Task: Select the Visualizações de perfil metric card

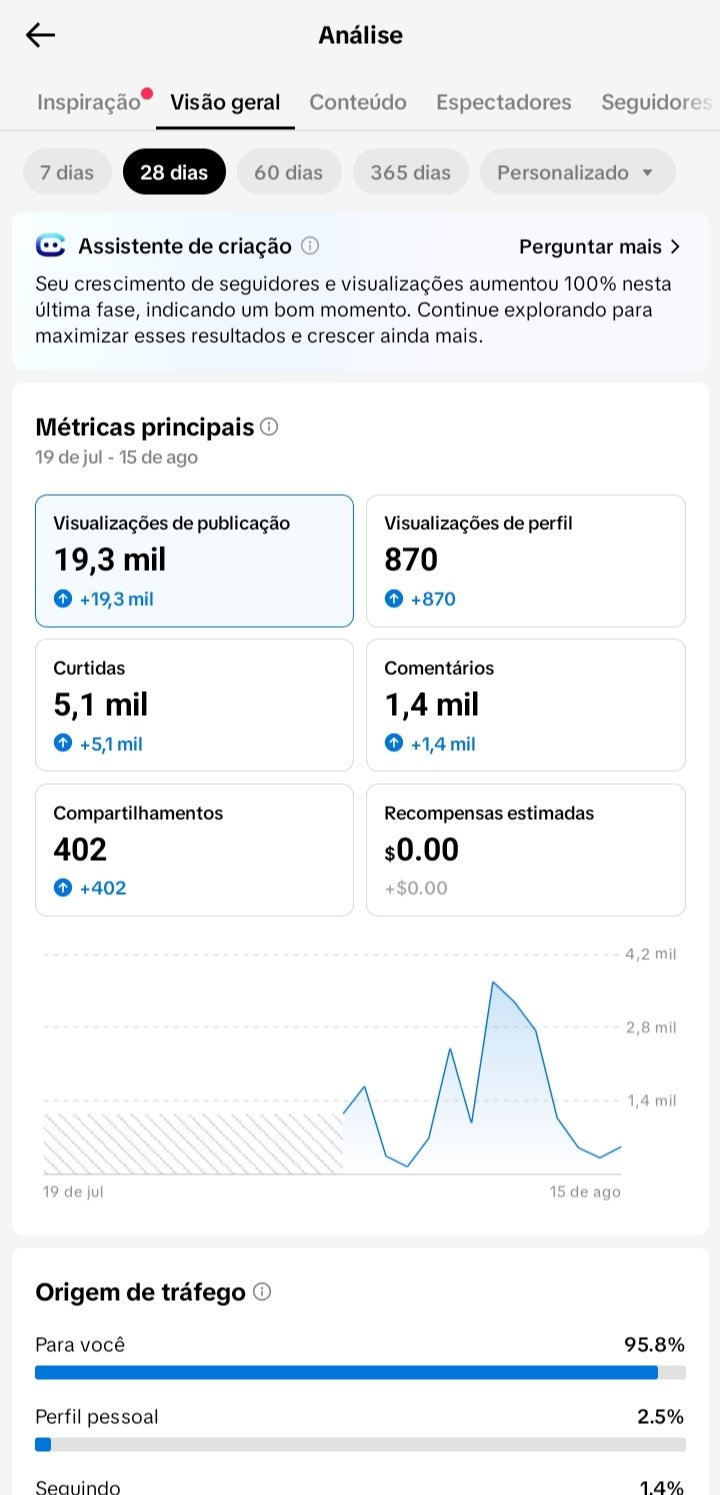Action: point(526,561)
